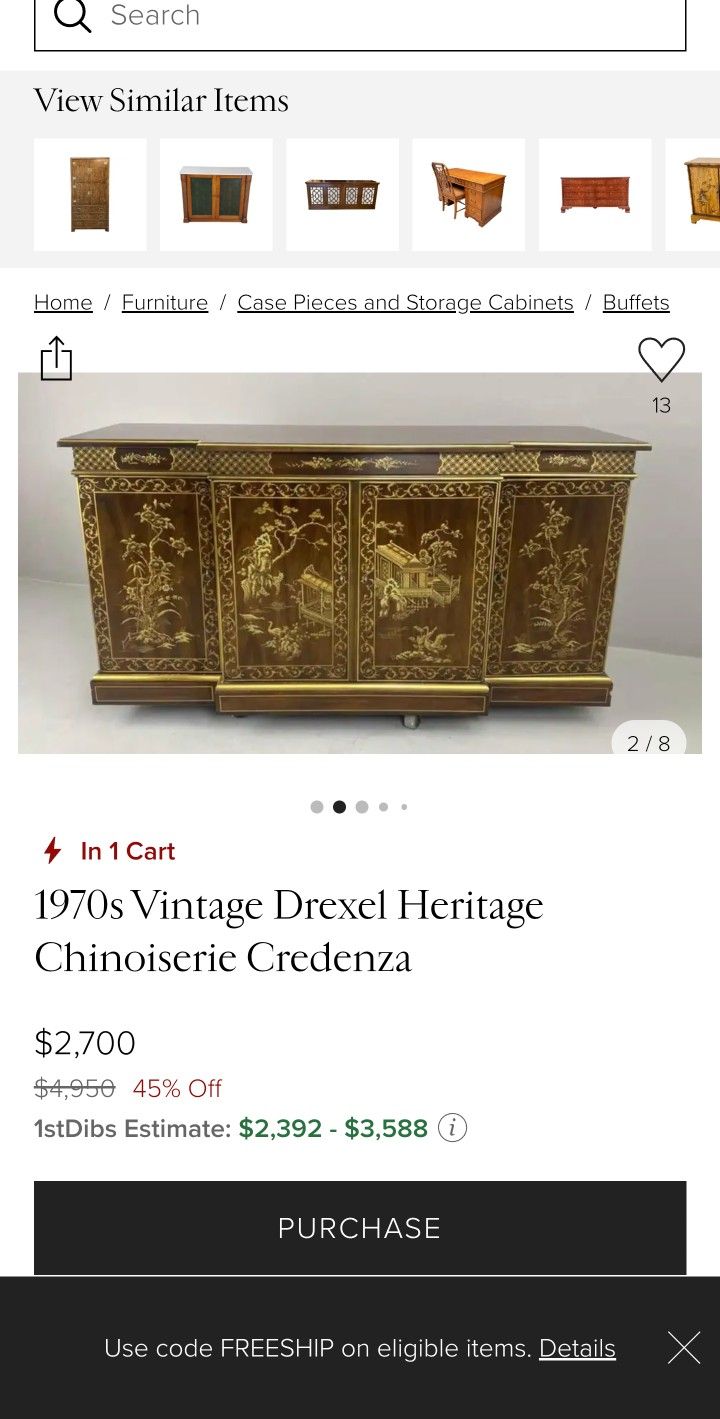The width and height of the screenshot is (720, 1419).
Task: Open the tall wooden cabinet similar item
Action: [90, 195]
